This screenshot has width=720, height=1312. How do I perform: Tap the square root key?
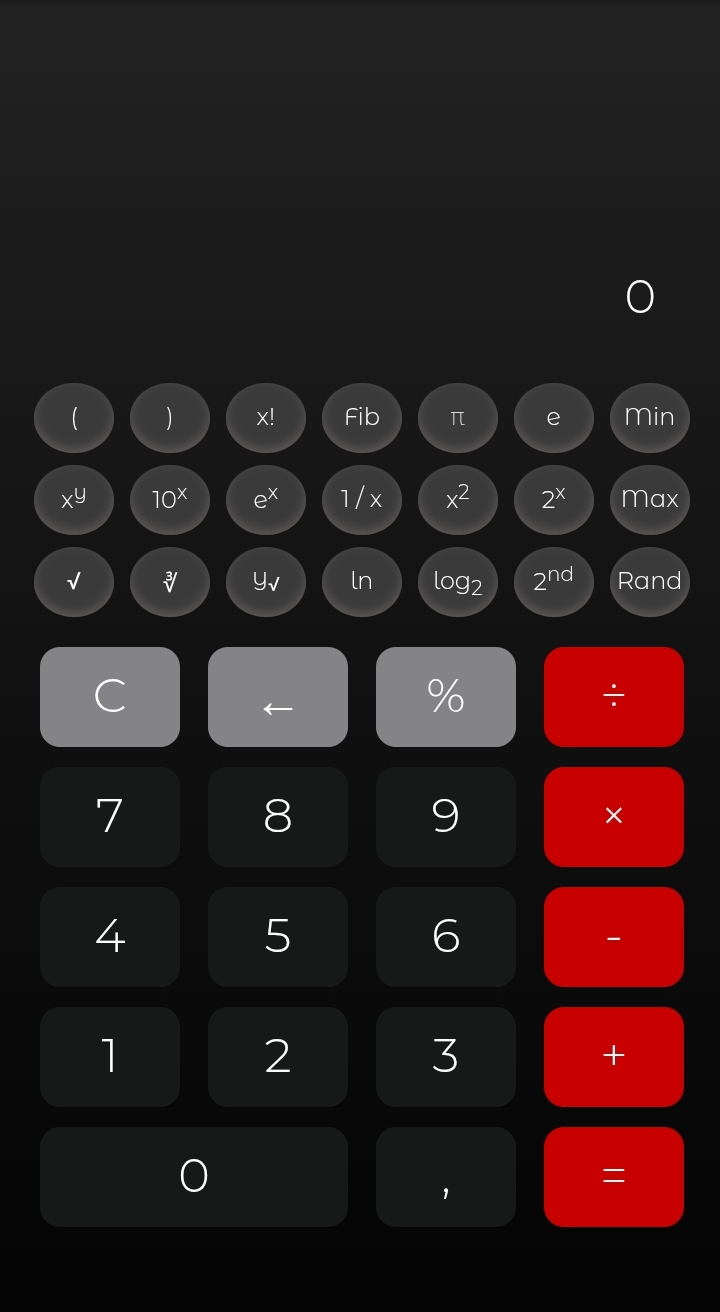tap(74, 582)
